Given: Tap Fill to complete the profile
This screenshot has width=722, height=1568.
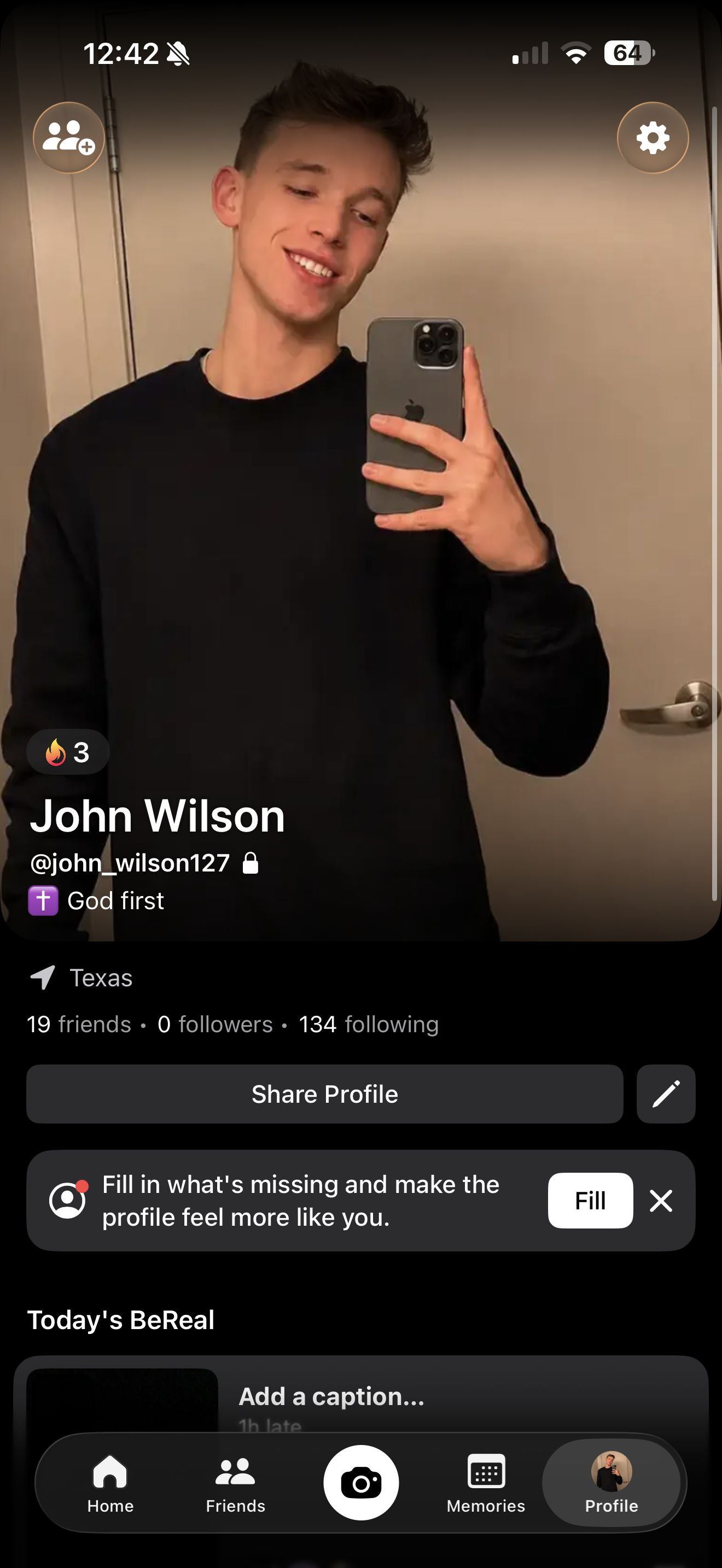Looking at the screenshot, I should [x=590, y=1201].
